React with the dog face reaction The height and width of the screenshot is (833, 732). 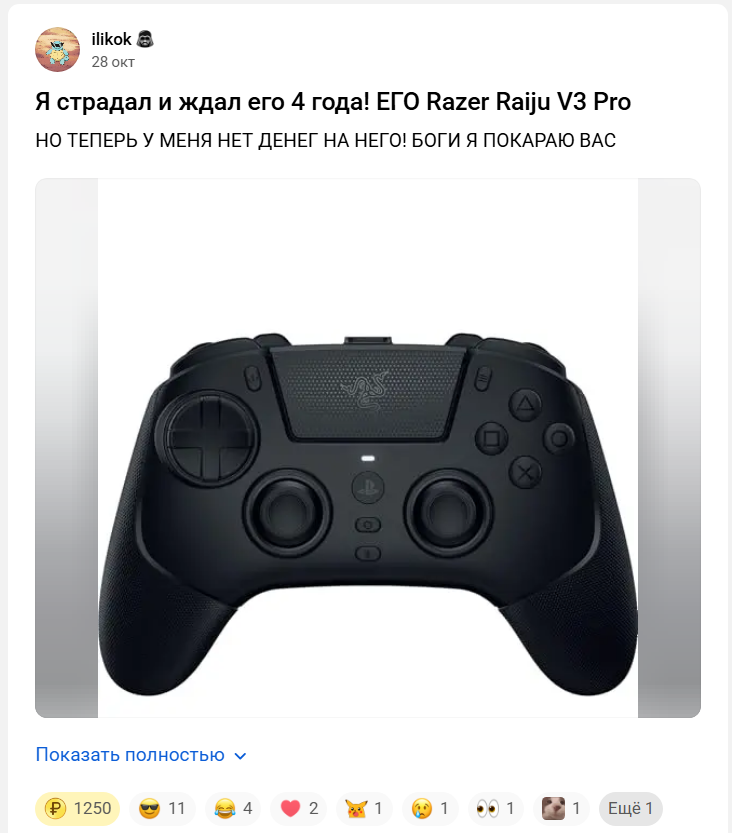561,808
